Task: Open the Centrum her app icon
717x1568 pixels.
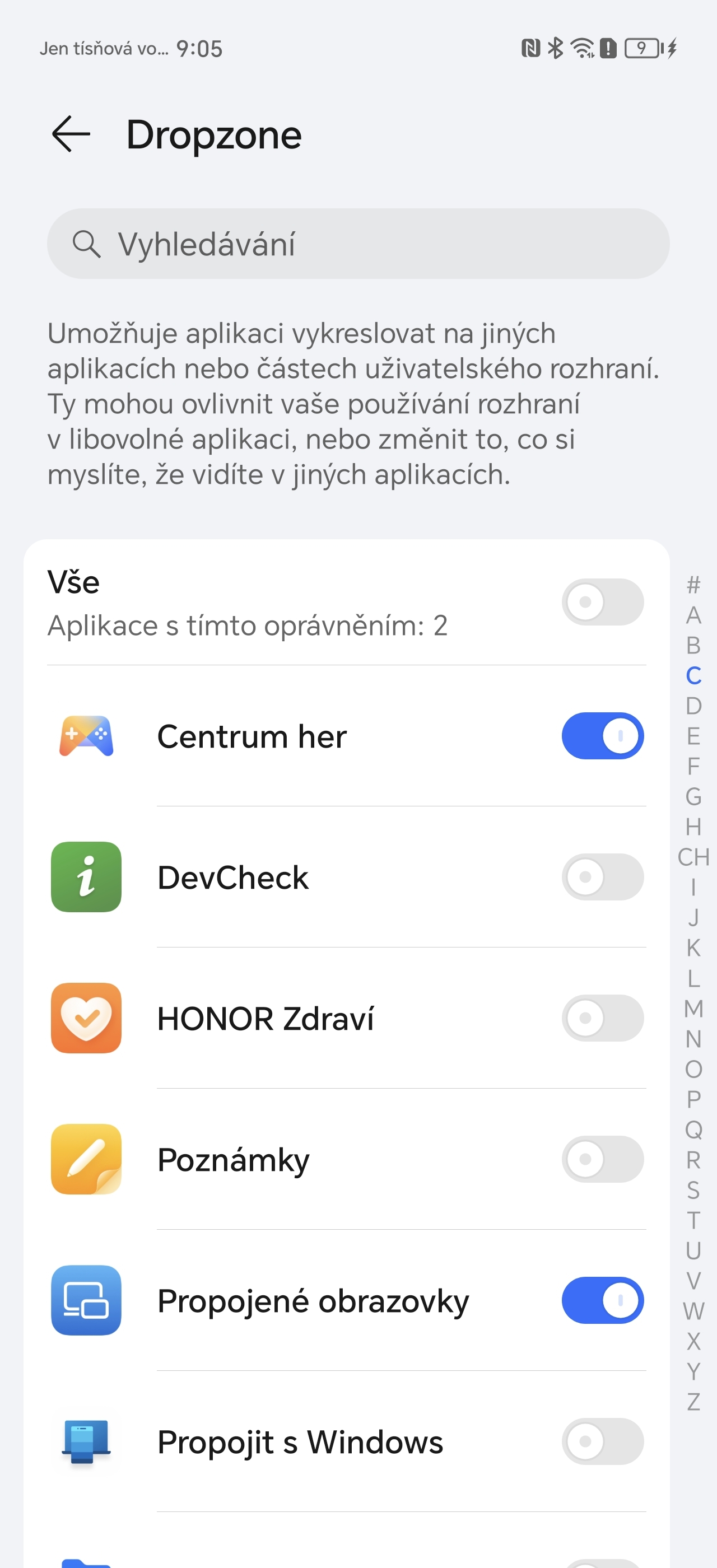Action: click(x=86, y=736)
